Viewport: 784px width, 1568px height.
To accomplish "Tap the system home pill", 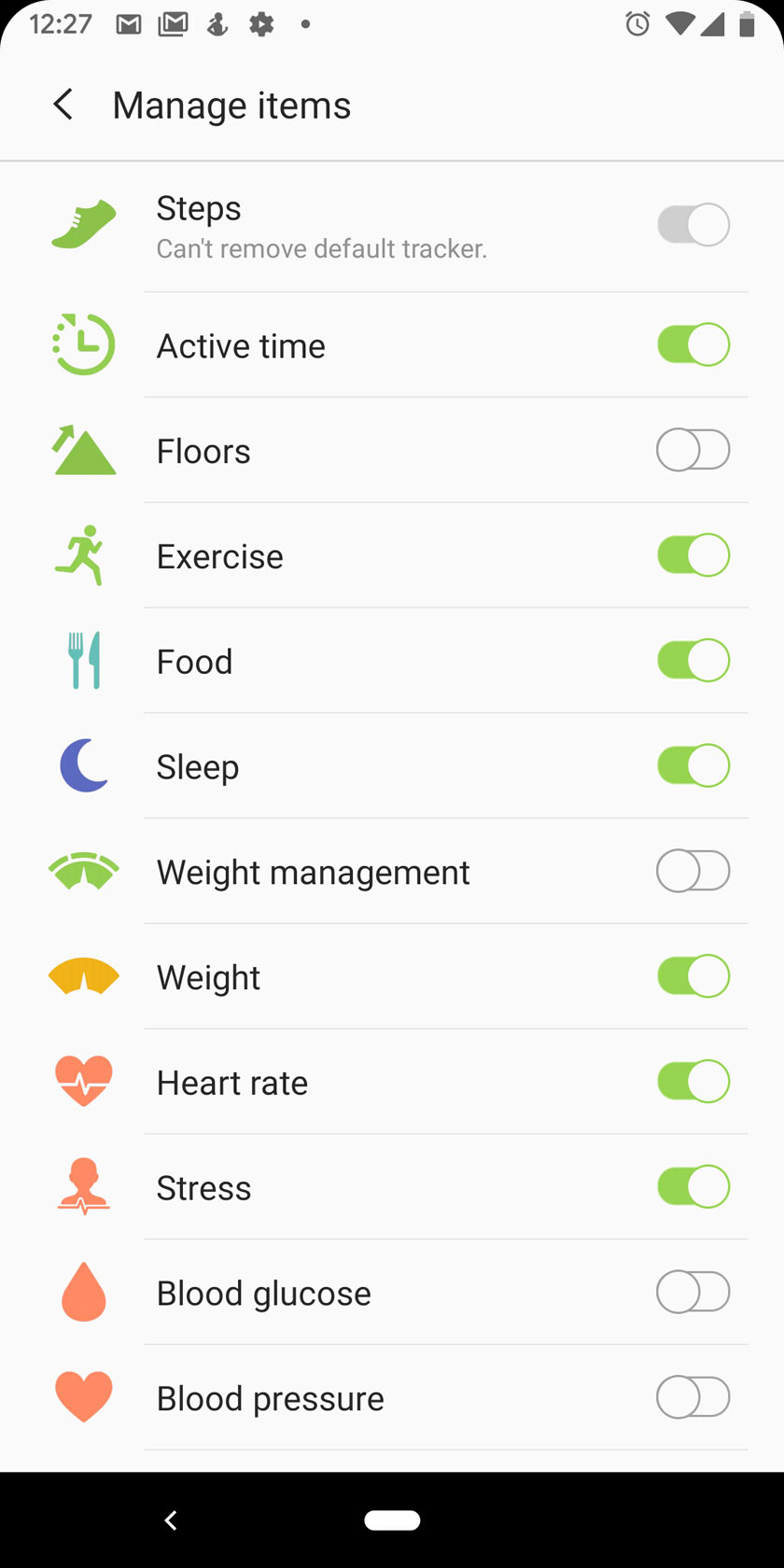I will click(x=392, y=1520).
